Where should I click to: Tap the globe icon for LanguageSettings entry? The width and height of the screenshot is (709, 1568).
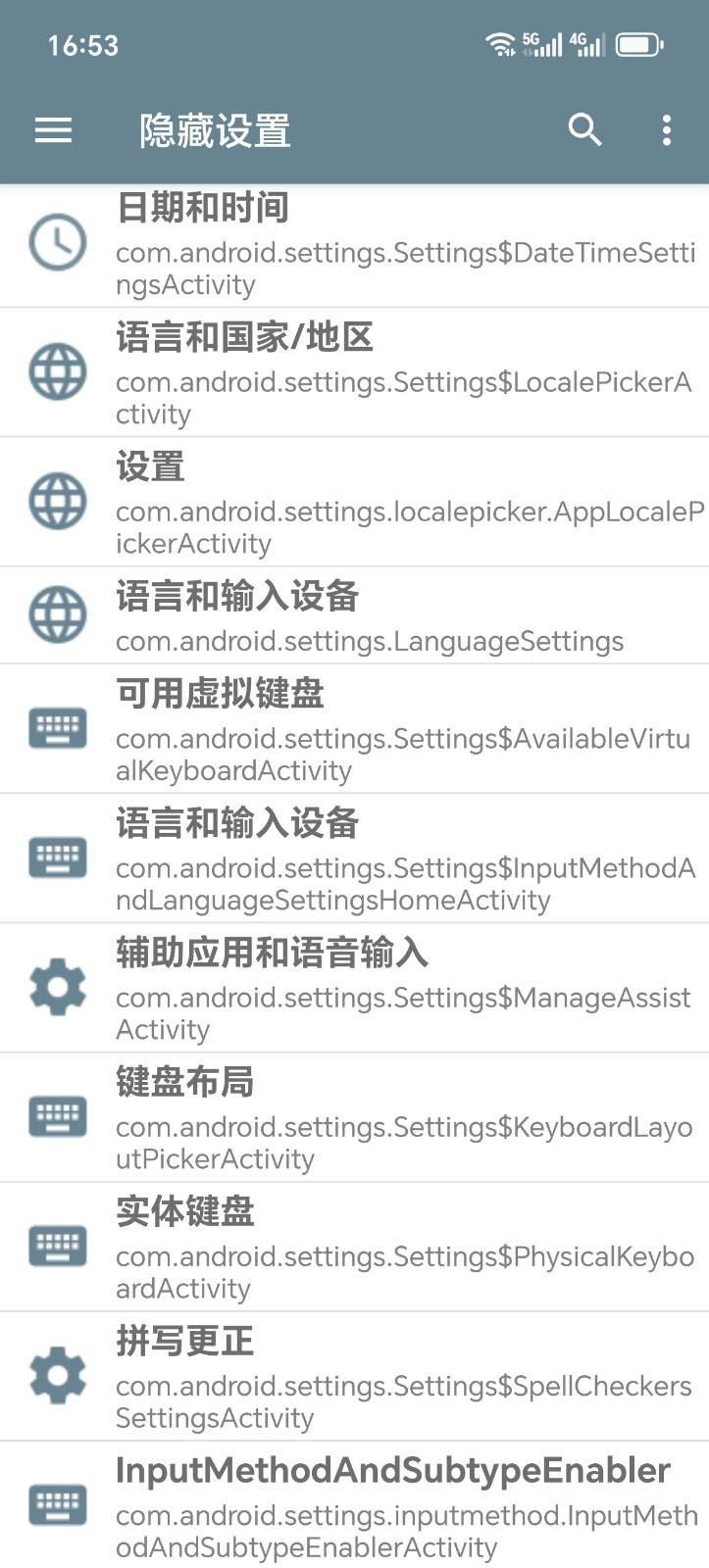(57, 614)
